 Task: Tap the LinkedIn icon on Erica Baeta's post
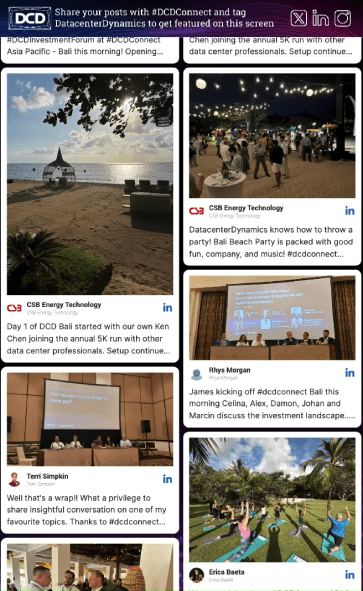pyautogui.click(x=349, y=574)
